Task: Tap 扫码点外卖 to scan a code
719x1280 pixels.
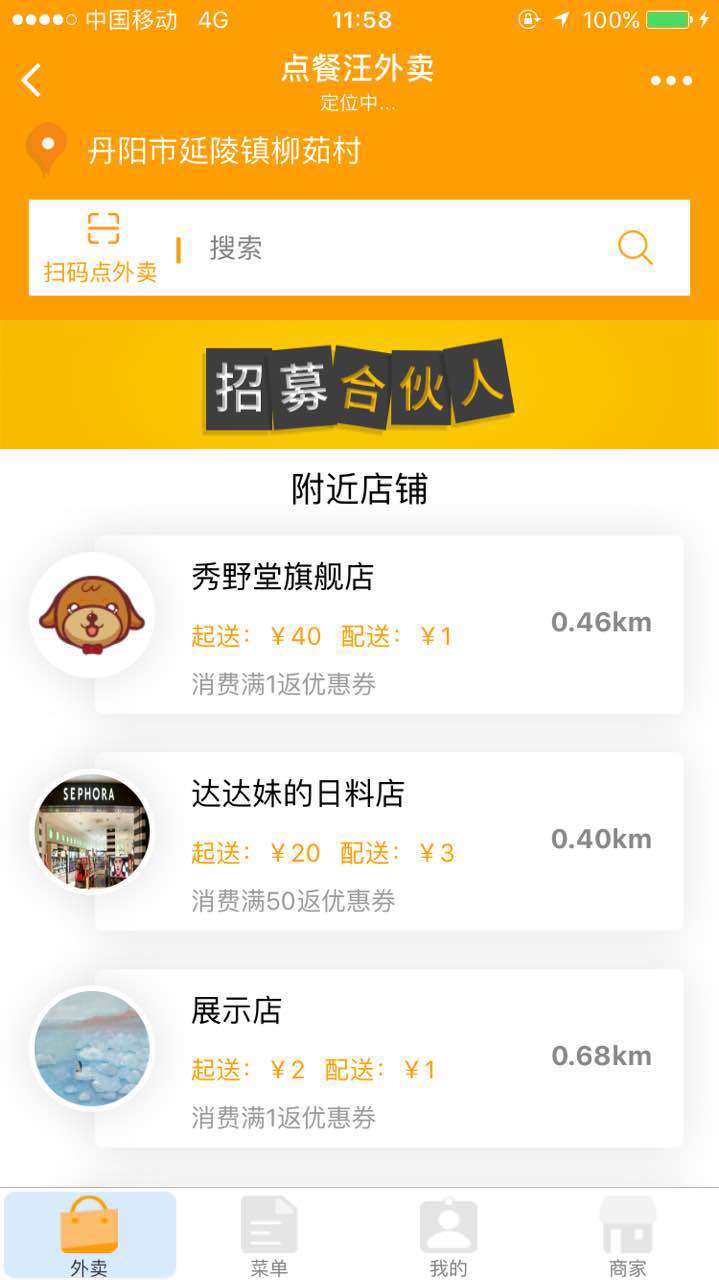Action: [101, 247]
